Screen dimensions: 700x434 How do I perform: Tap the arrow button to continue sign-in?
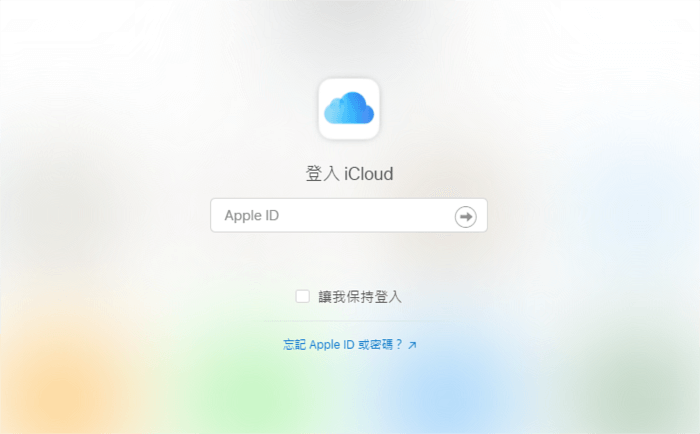coord(465,216)
